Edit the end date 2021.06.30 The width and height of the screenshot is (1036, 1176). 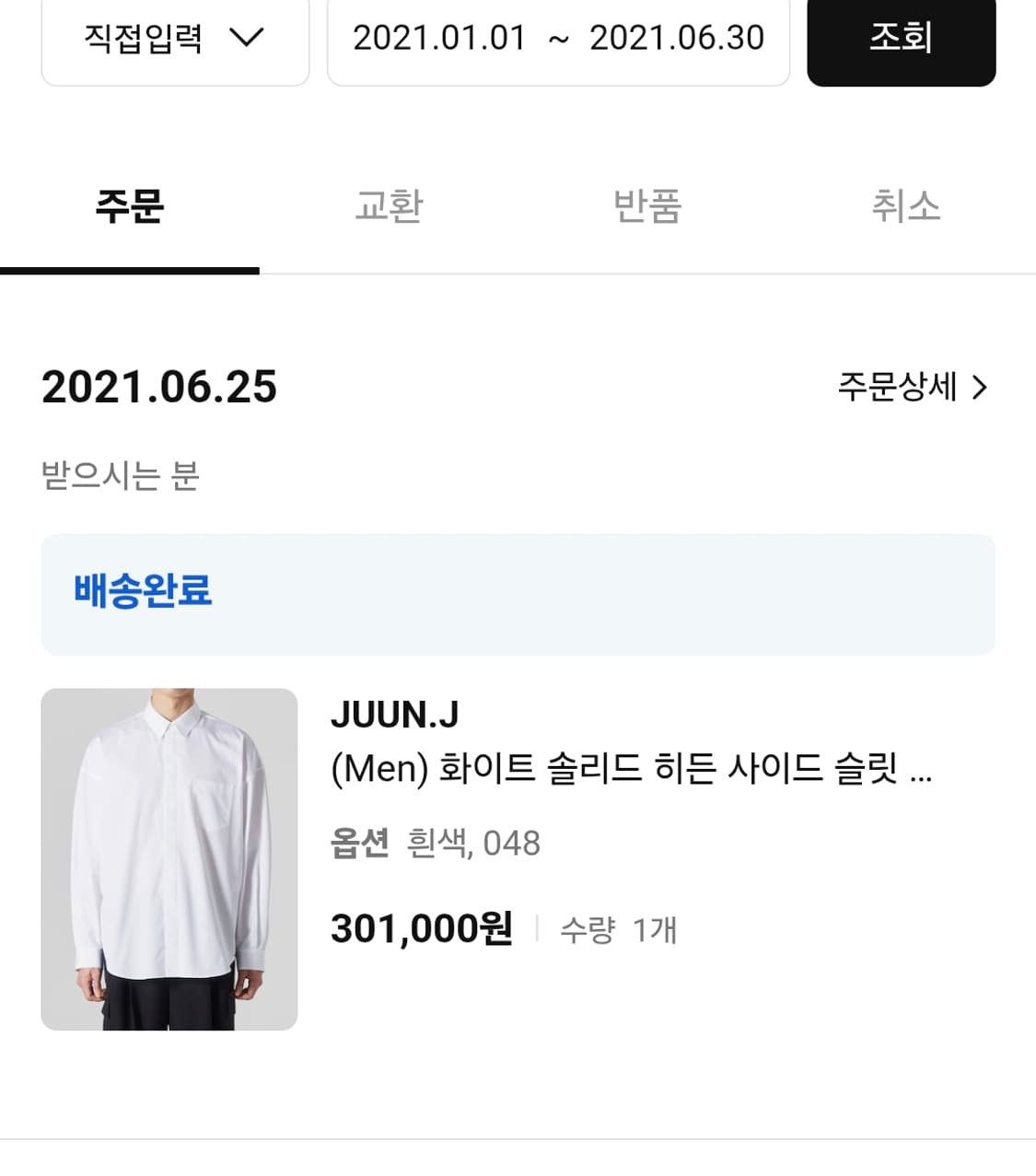(x=677, y=39)
